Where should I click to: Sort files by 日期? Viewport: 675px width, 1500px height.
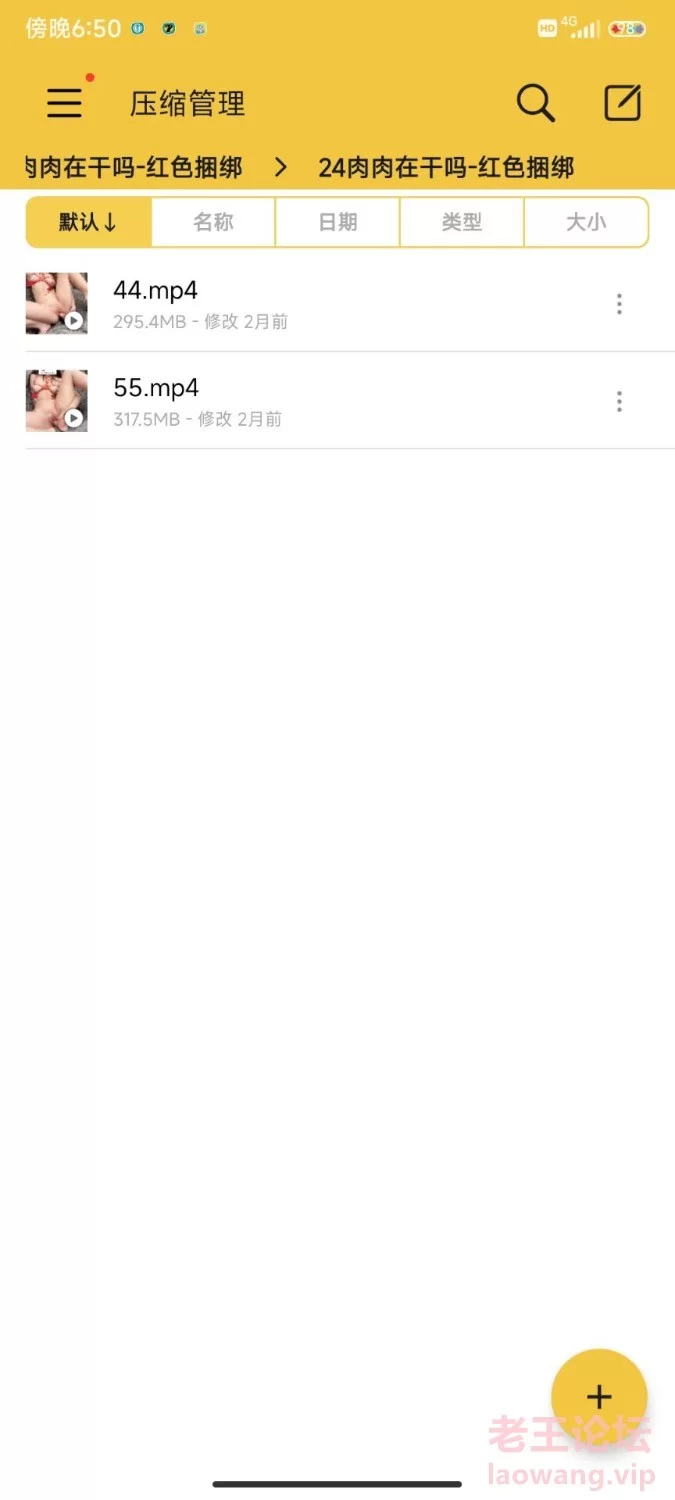point(338,222)
